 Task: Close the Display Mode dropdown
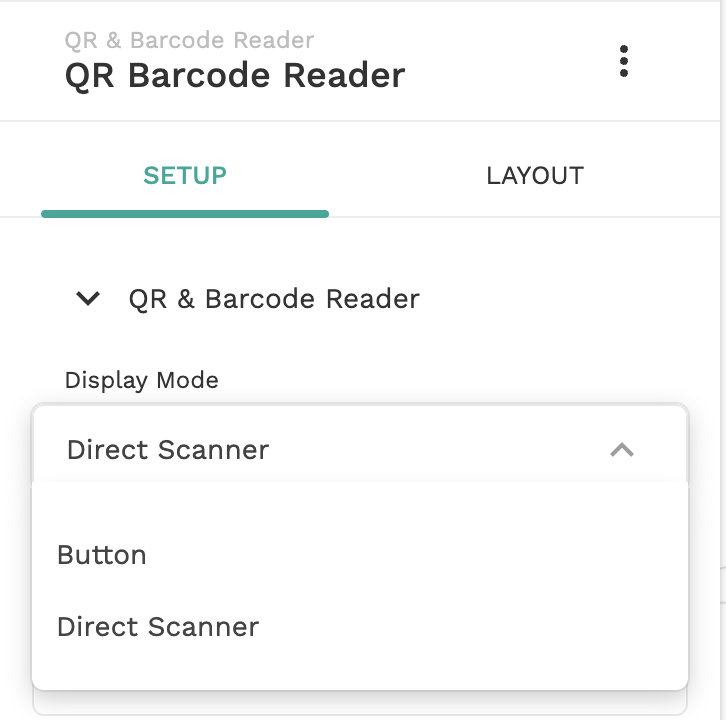click(621, 450)
